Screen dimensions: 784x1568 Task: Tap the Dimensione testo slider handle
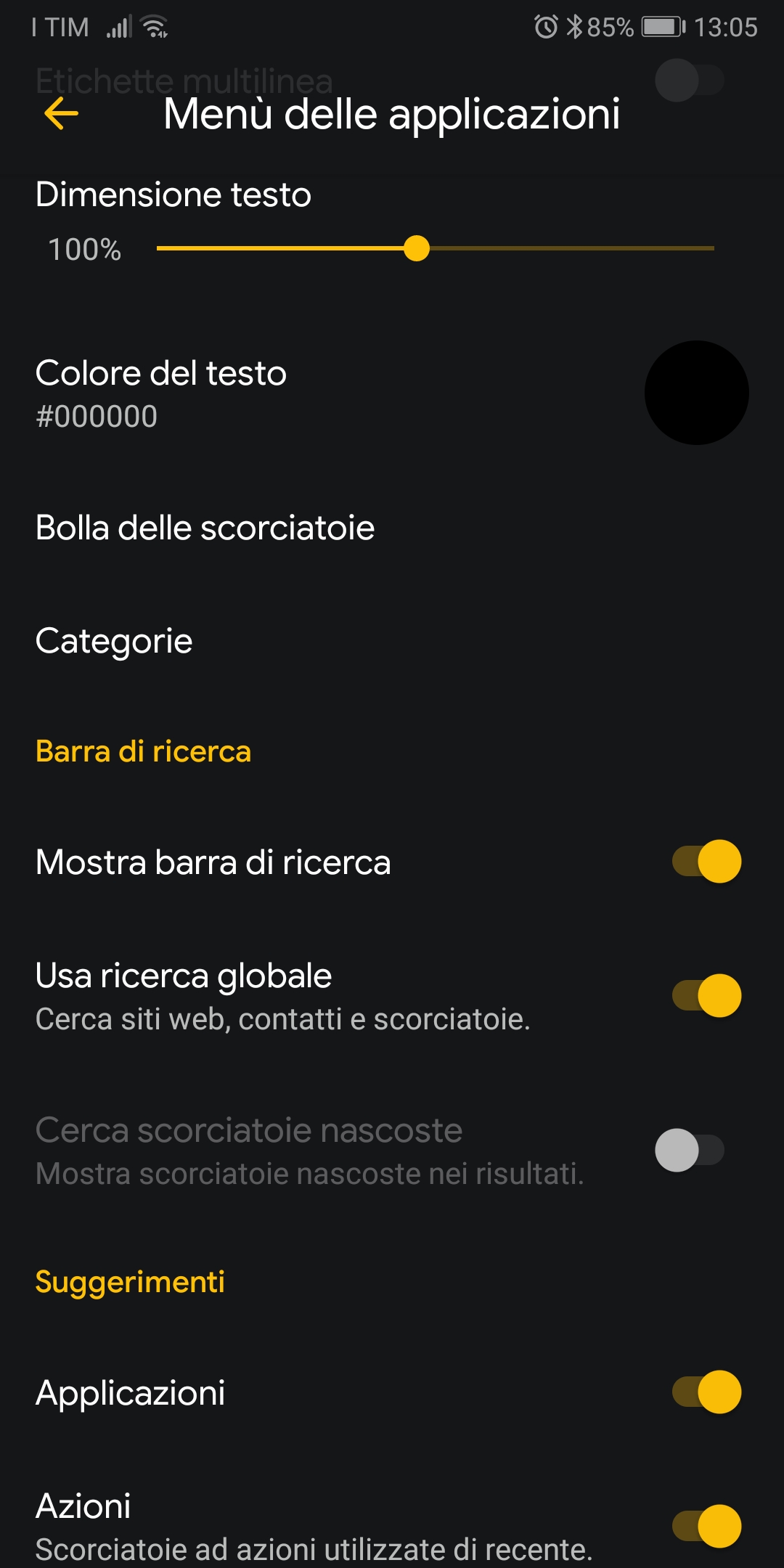(x=417, y=248)
